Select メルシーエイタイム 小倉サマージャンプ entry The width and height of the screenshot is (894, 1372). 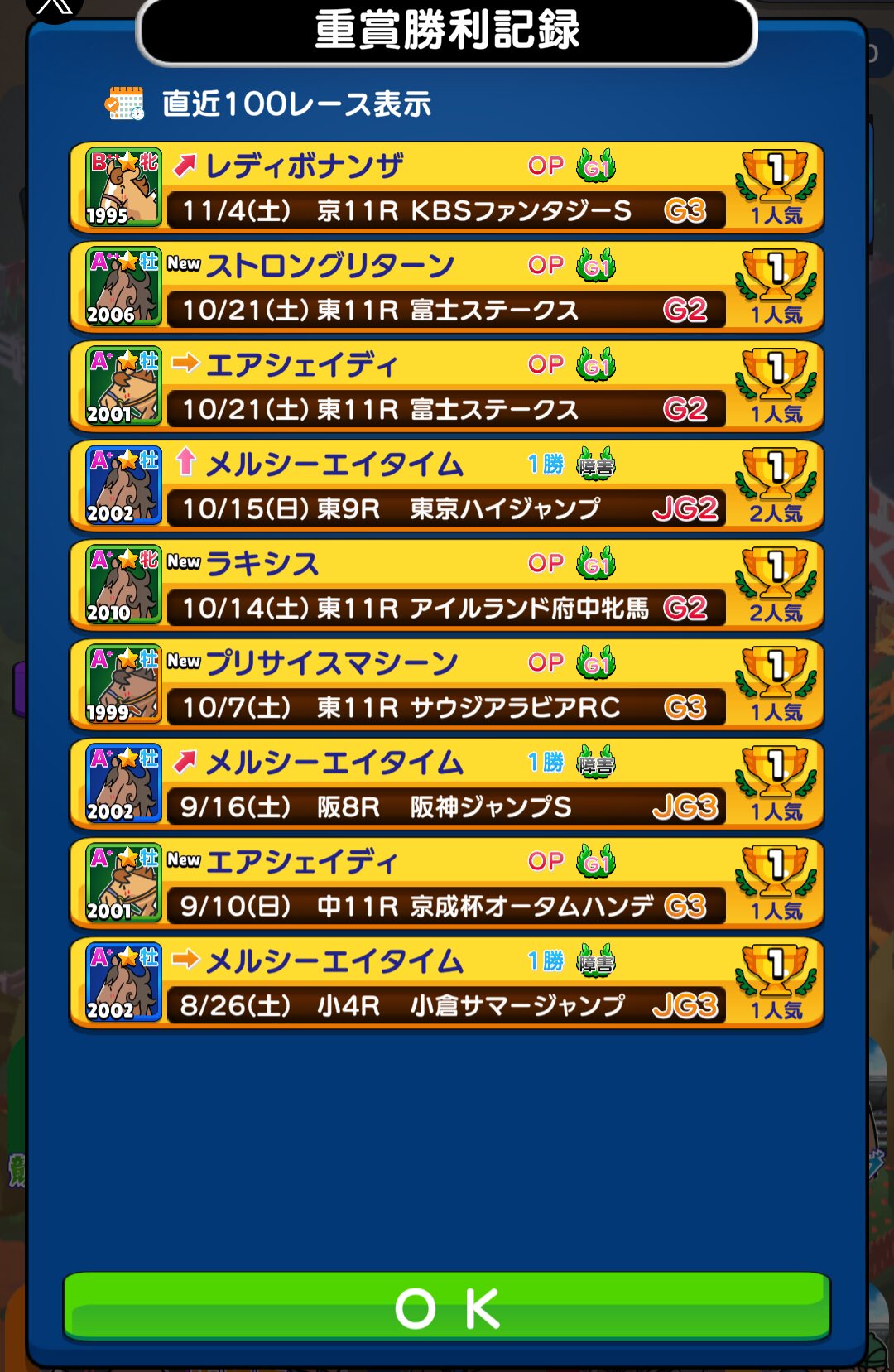pos(447,984)
